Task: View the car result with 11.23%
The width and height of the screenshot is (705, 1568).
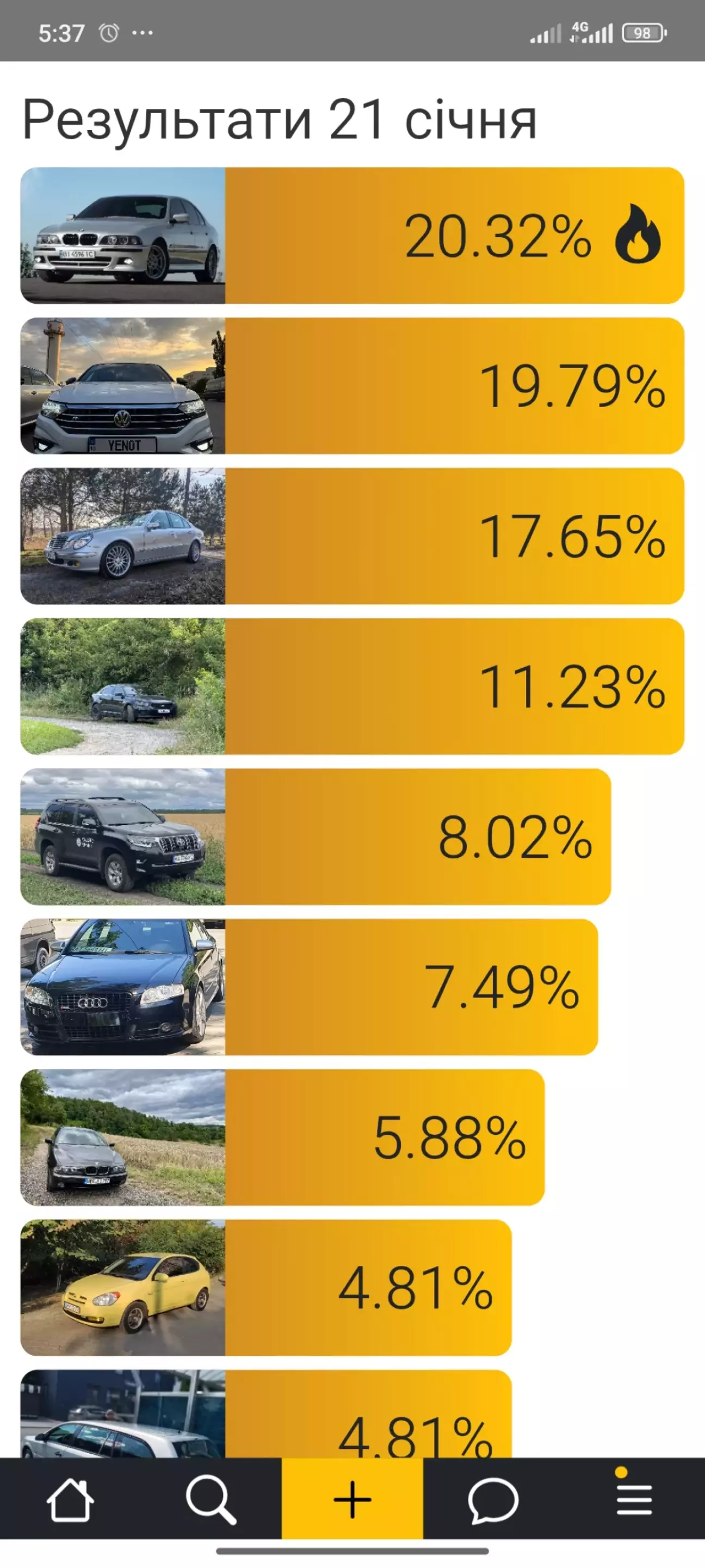Action: coord(352,687)
